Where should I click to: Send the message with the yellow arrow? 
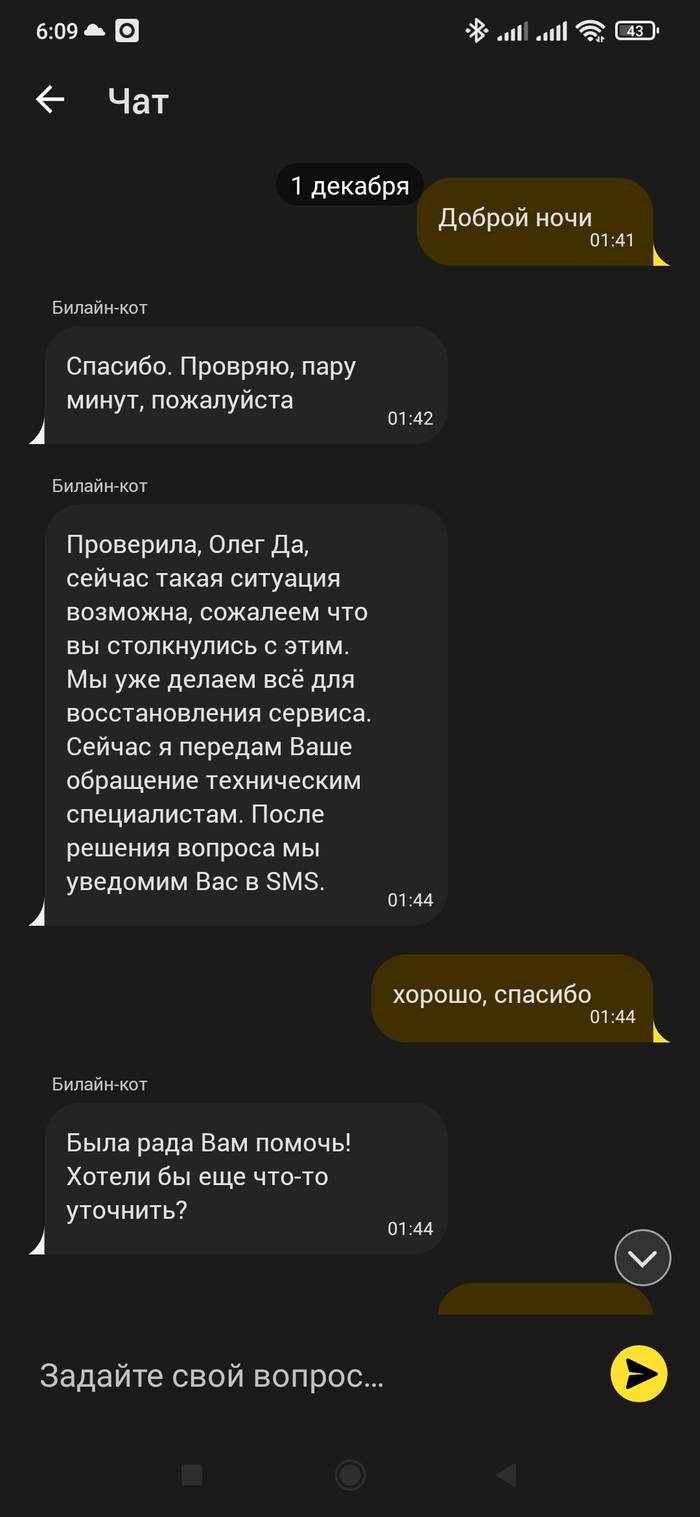tap(639, 1374)
